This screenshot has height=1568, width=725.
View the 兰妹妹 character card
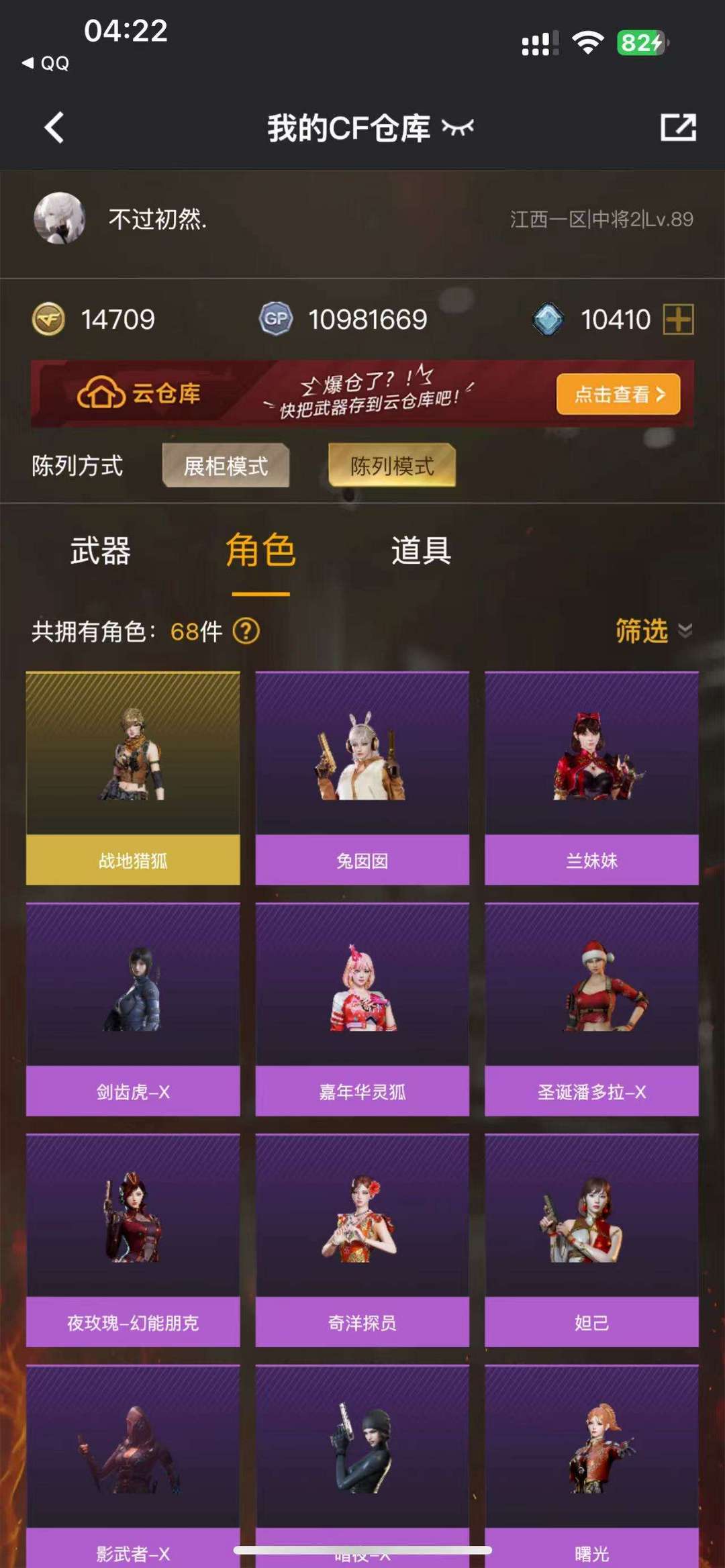[592, 779]
